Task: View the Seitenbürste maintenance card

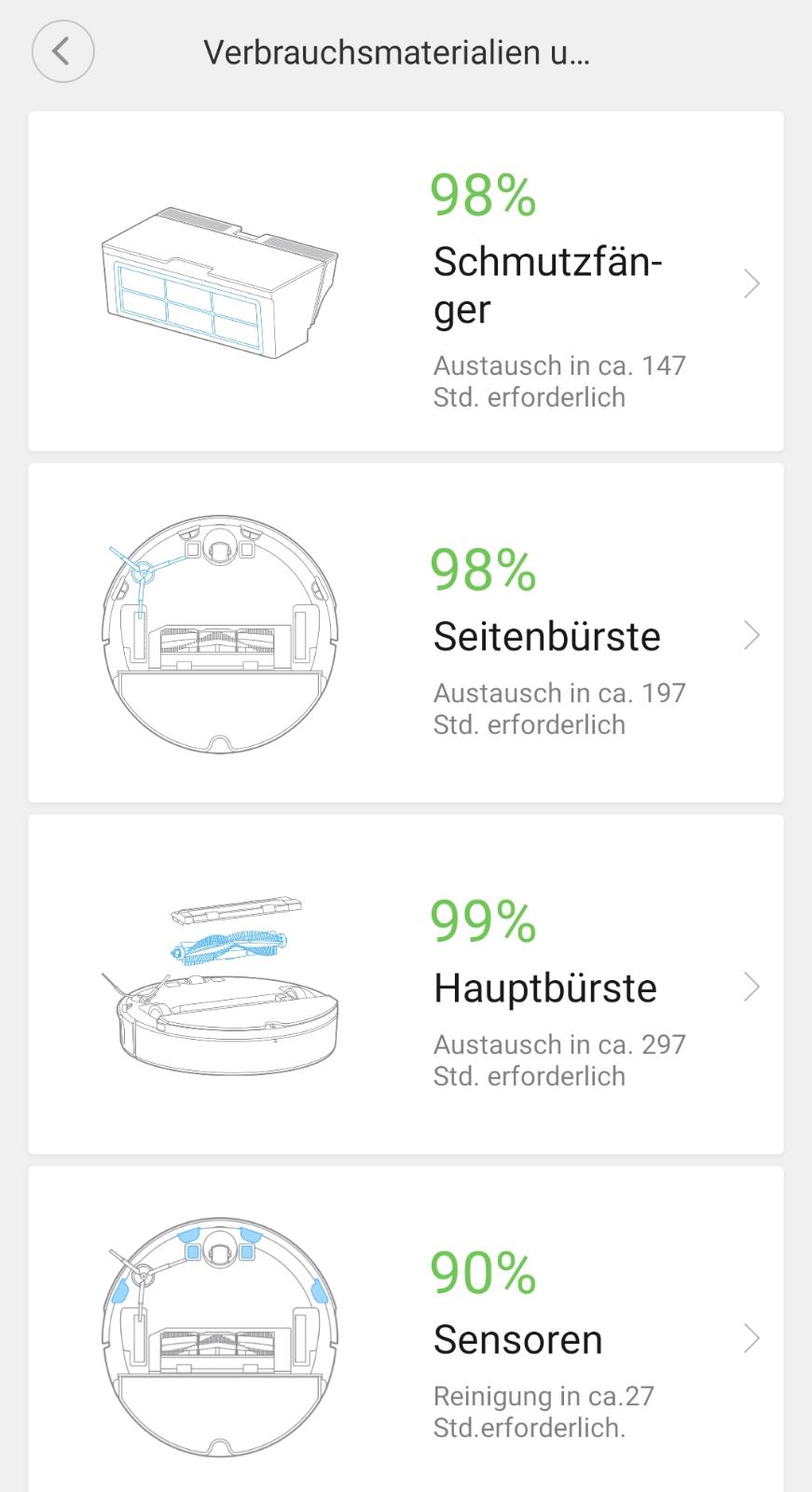Action: click(406, 633)
